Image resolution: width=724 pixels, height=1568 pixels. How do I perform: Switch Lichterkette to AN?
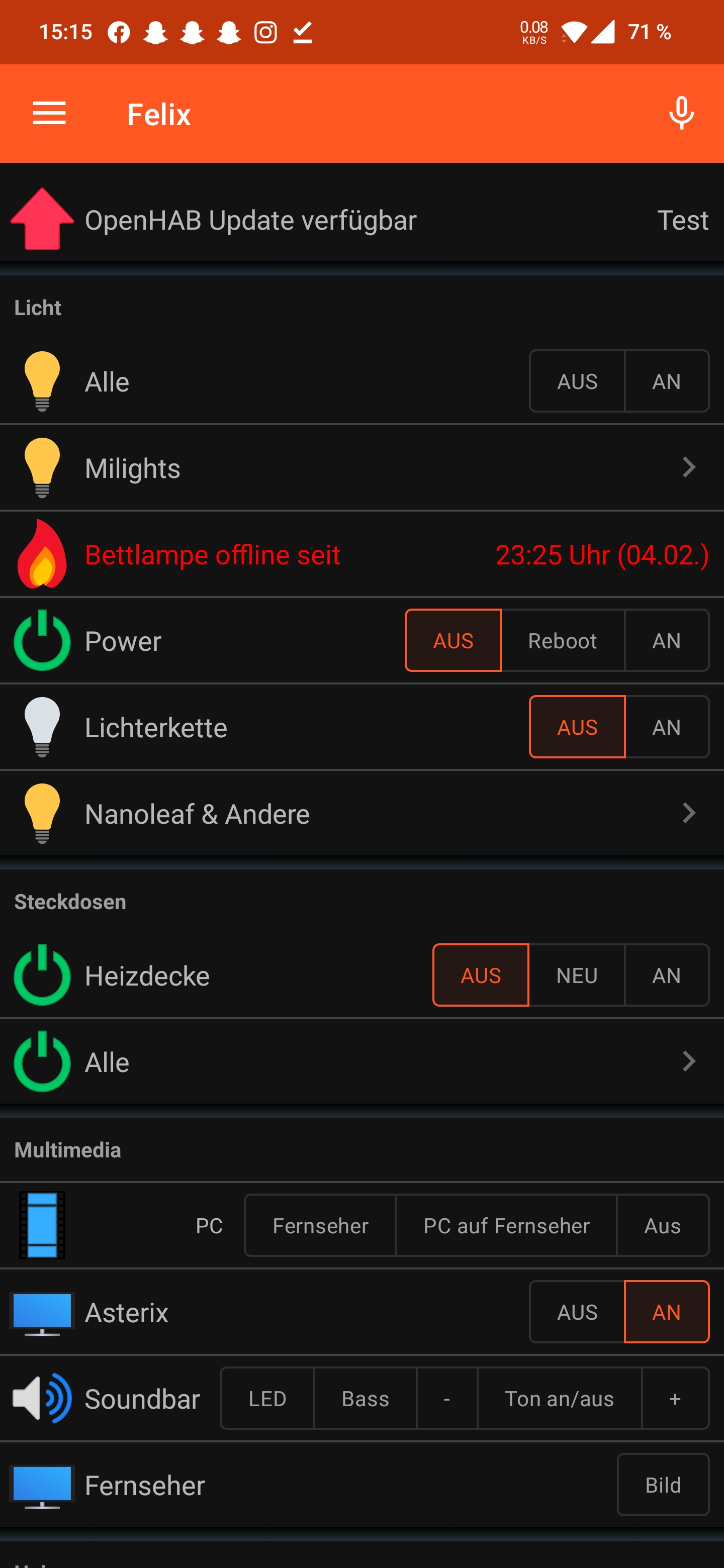[x=667, y=726]
